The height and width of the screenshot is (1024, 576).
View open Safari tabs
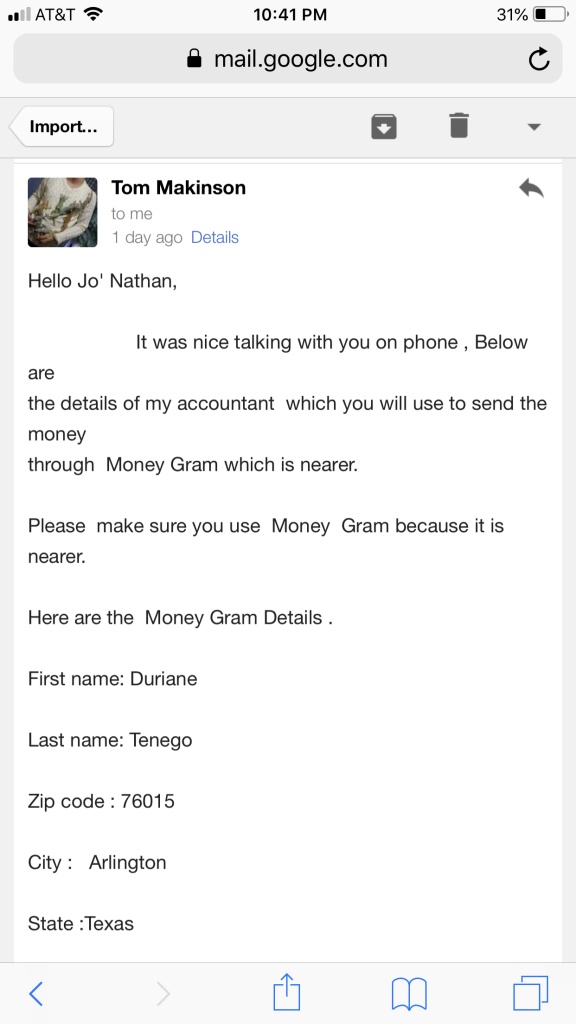point(530,993)
